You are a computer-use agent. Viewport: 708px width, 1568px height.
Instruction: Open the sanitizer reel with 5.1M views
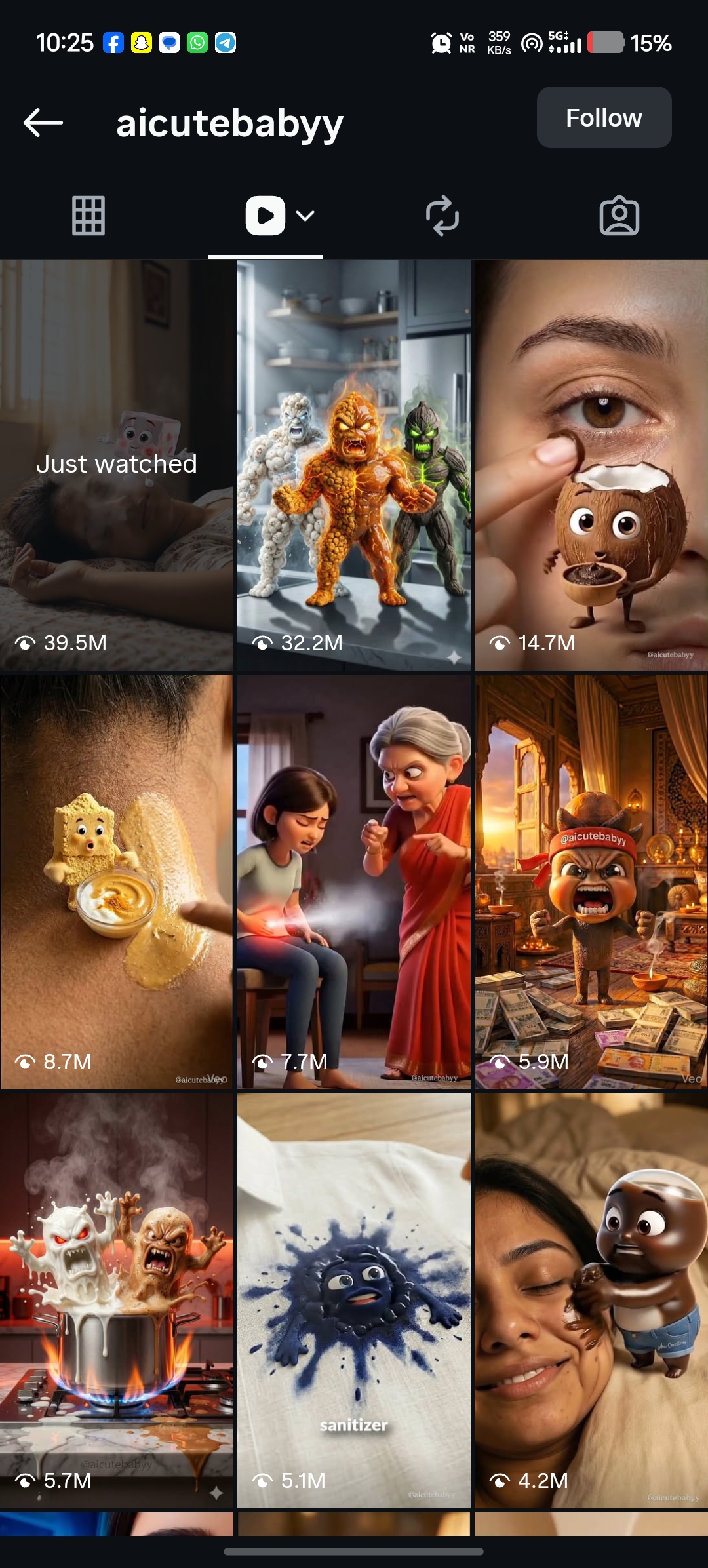click(x=354, y=1300)
